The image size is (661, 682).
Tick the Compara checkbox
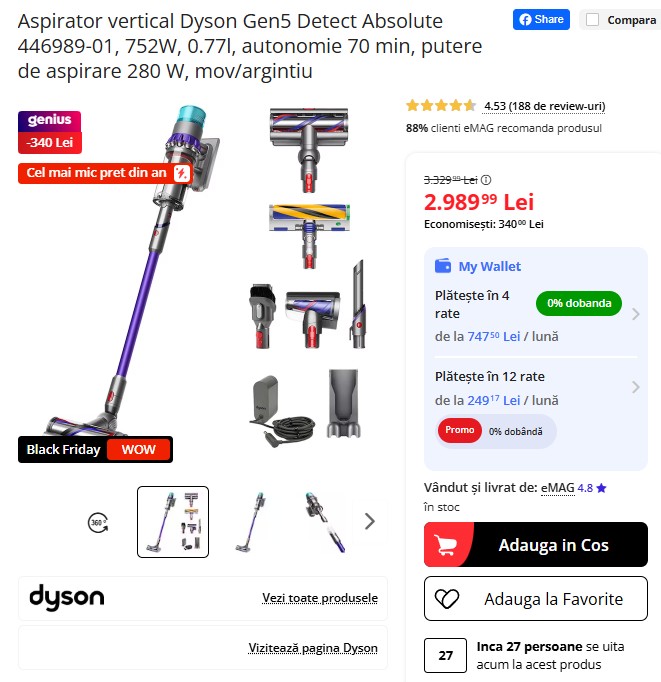click(593, 20)
